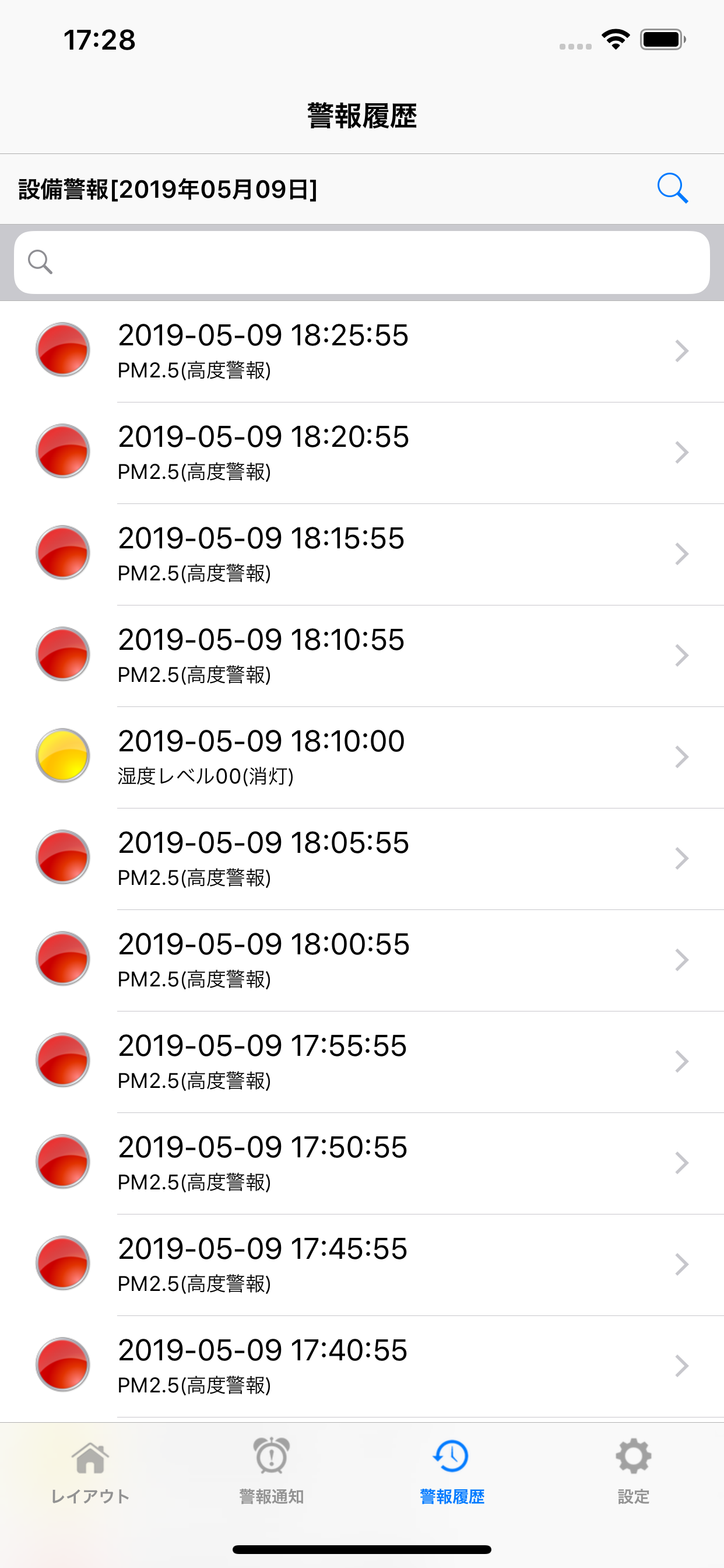Select the 18:10:55 PM2.5 alarm row

click(x=362, y=656)
